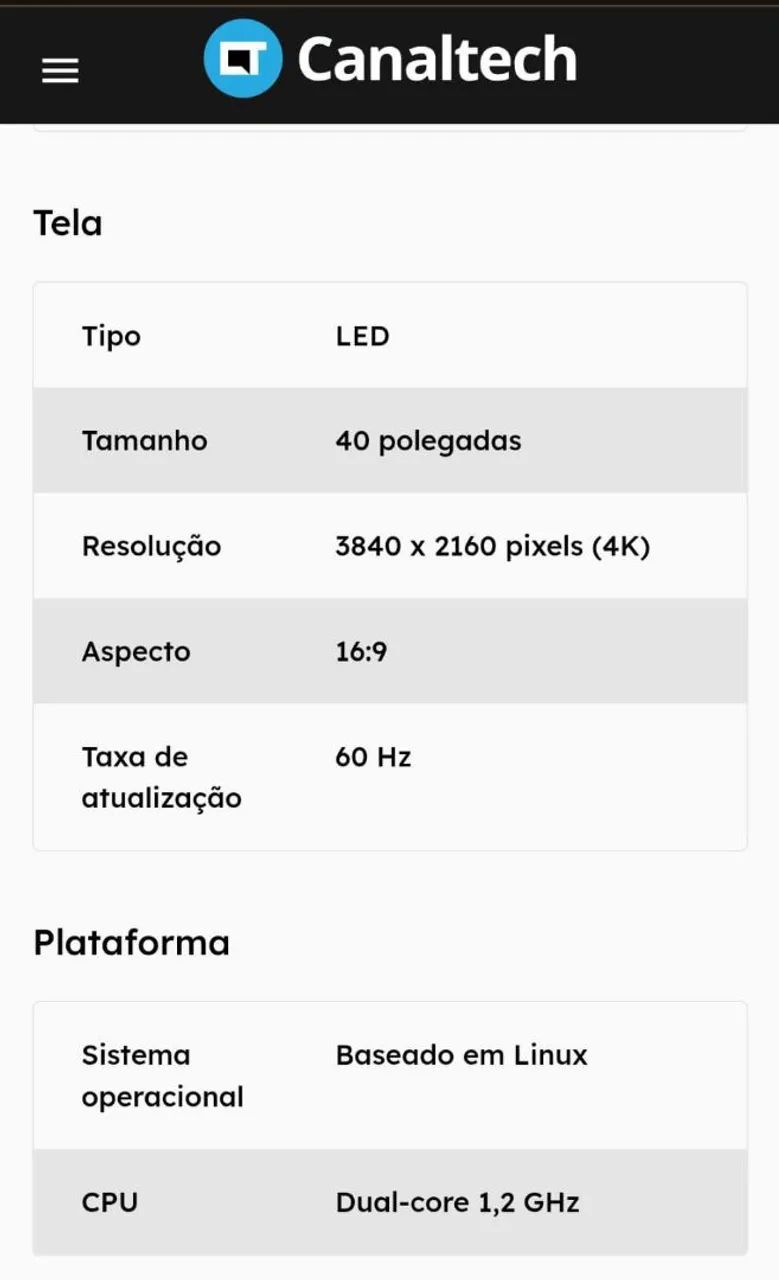Image resolution: width=779 pixels, height=1280 pixels.
Task: Click the Tamanho row showing 40 polegadas
Action: (x=390, y=440)
